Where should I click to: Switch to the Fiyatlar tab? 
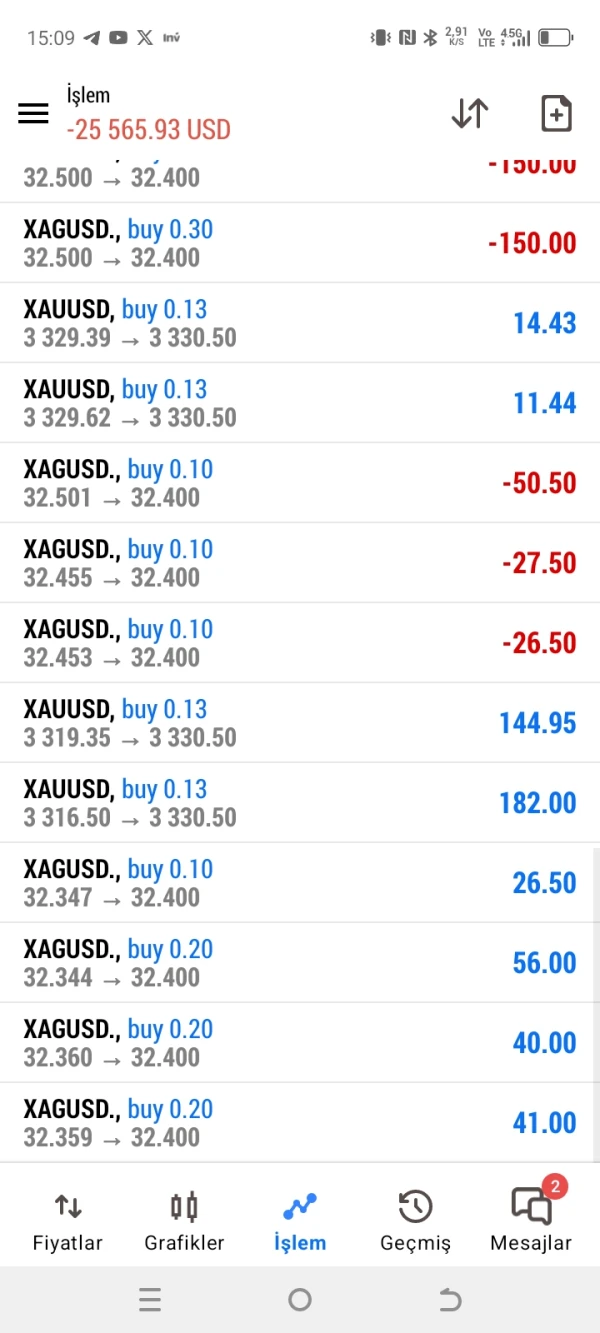[68, 1222]
